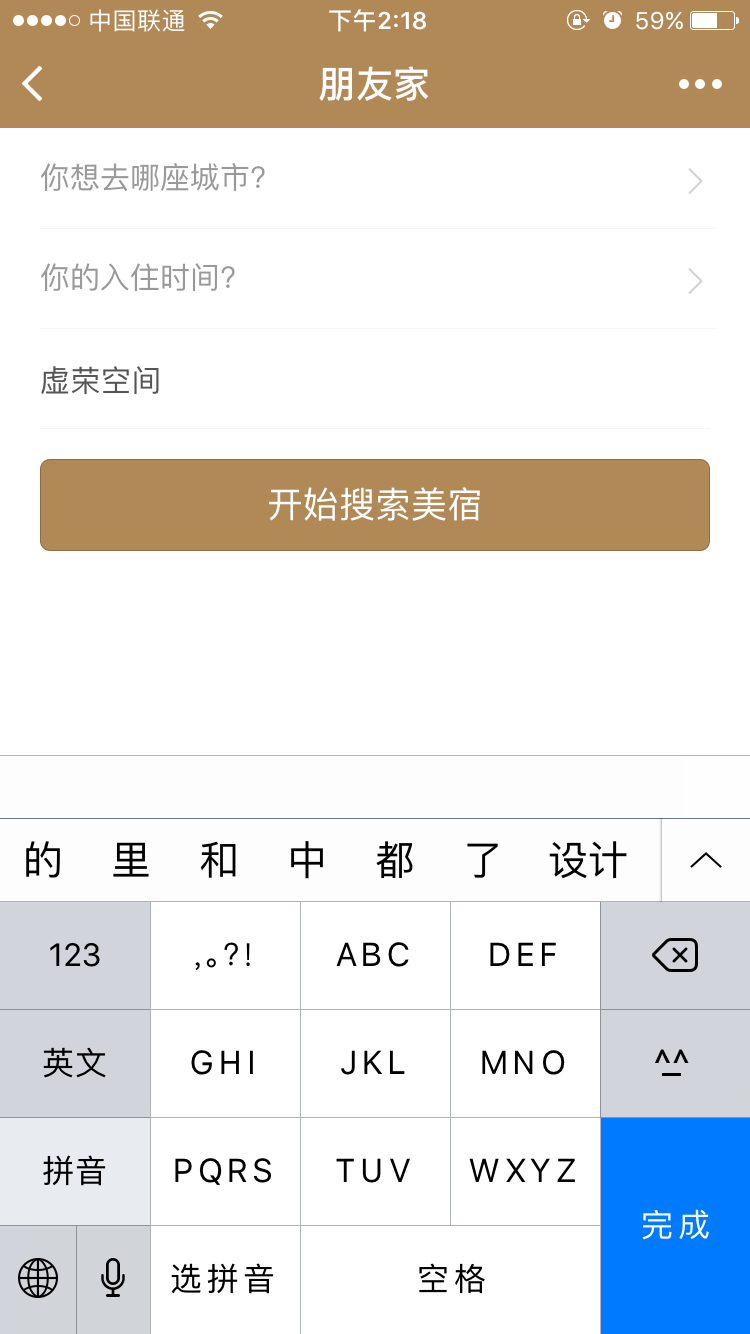Screen dimensions: 750x1334
Task: Select the suggested word 设计
Action: (x=588, y=860)
